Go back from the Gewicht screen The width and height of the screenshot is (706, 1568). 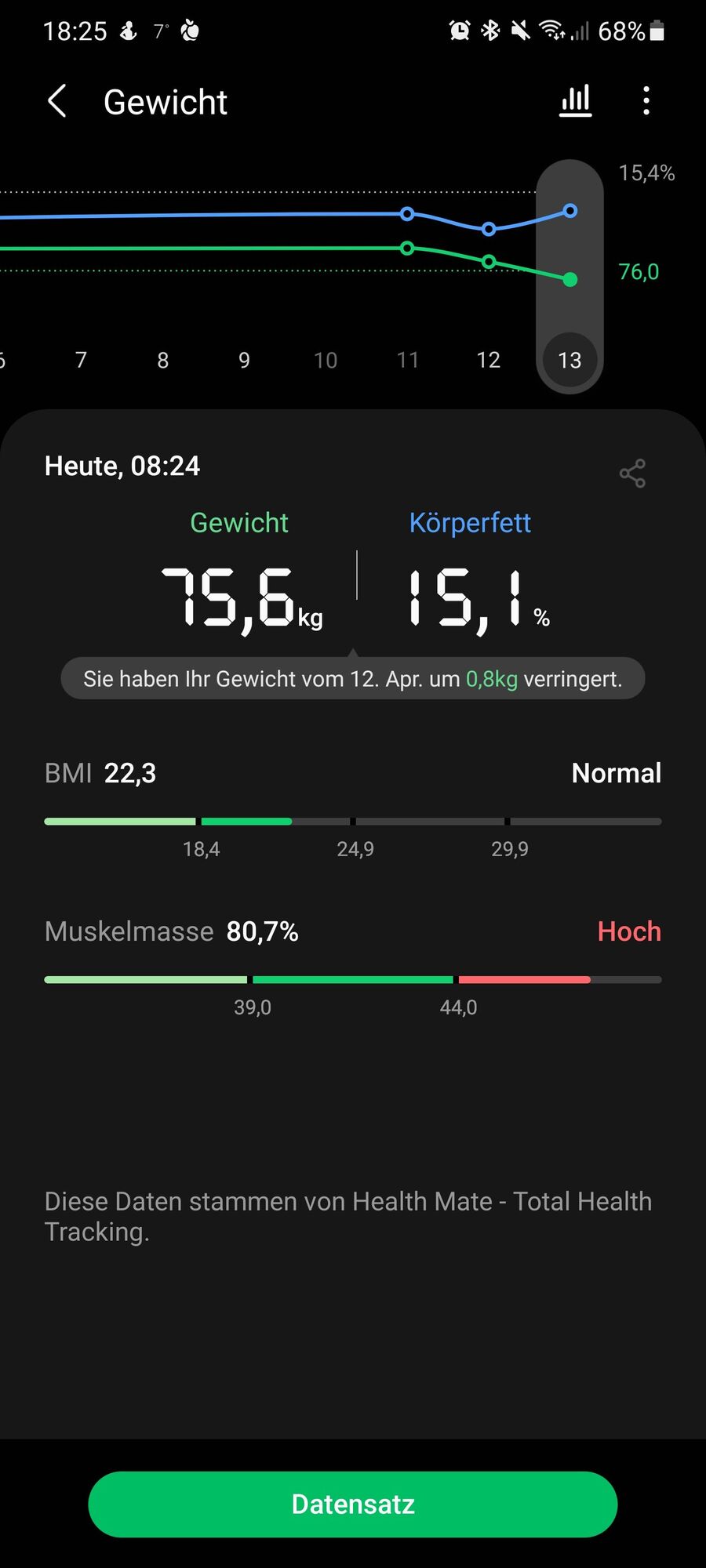point(57,102)
